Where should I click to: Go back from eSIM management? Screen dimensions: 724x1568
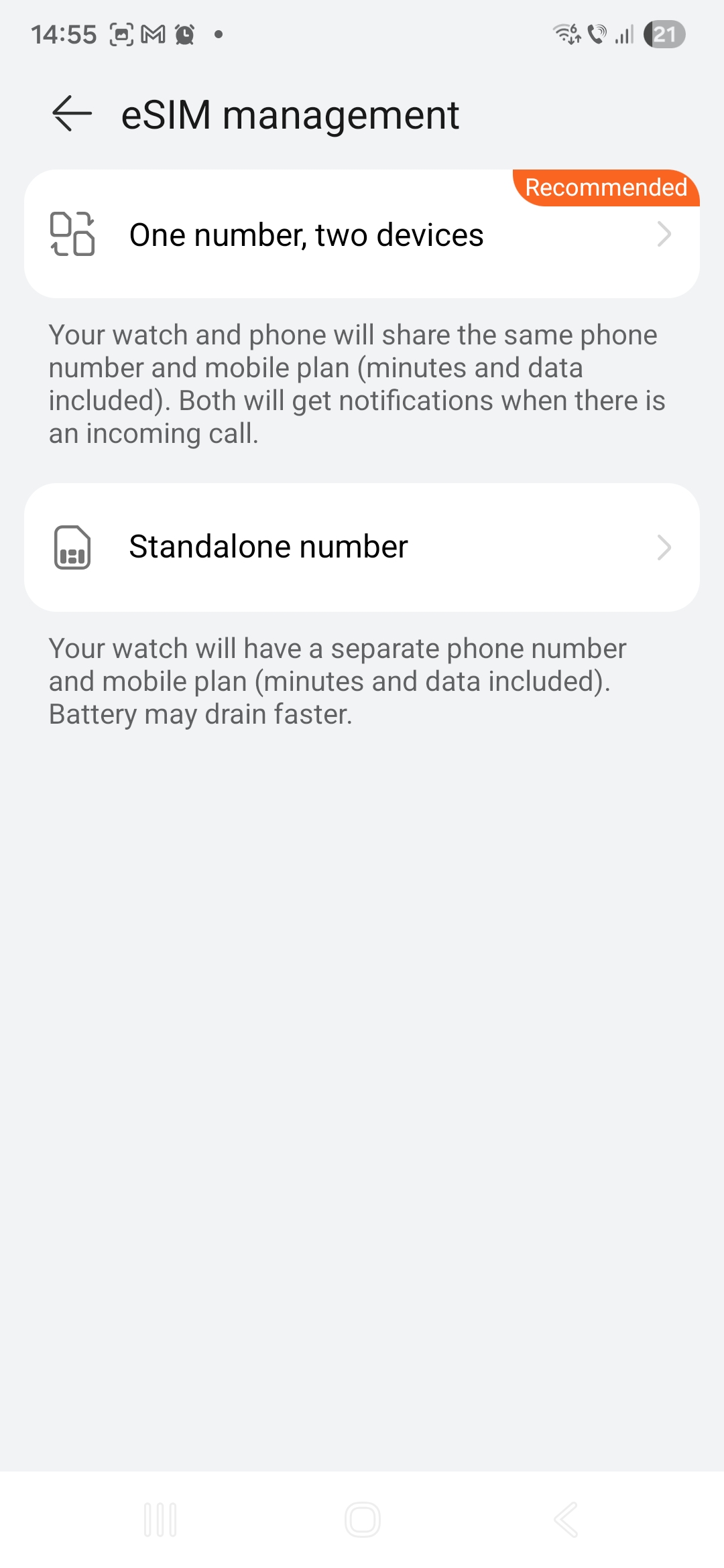point(72,113)
